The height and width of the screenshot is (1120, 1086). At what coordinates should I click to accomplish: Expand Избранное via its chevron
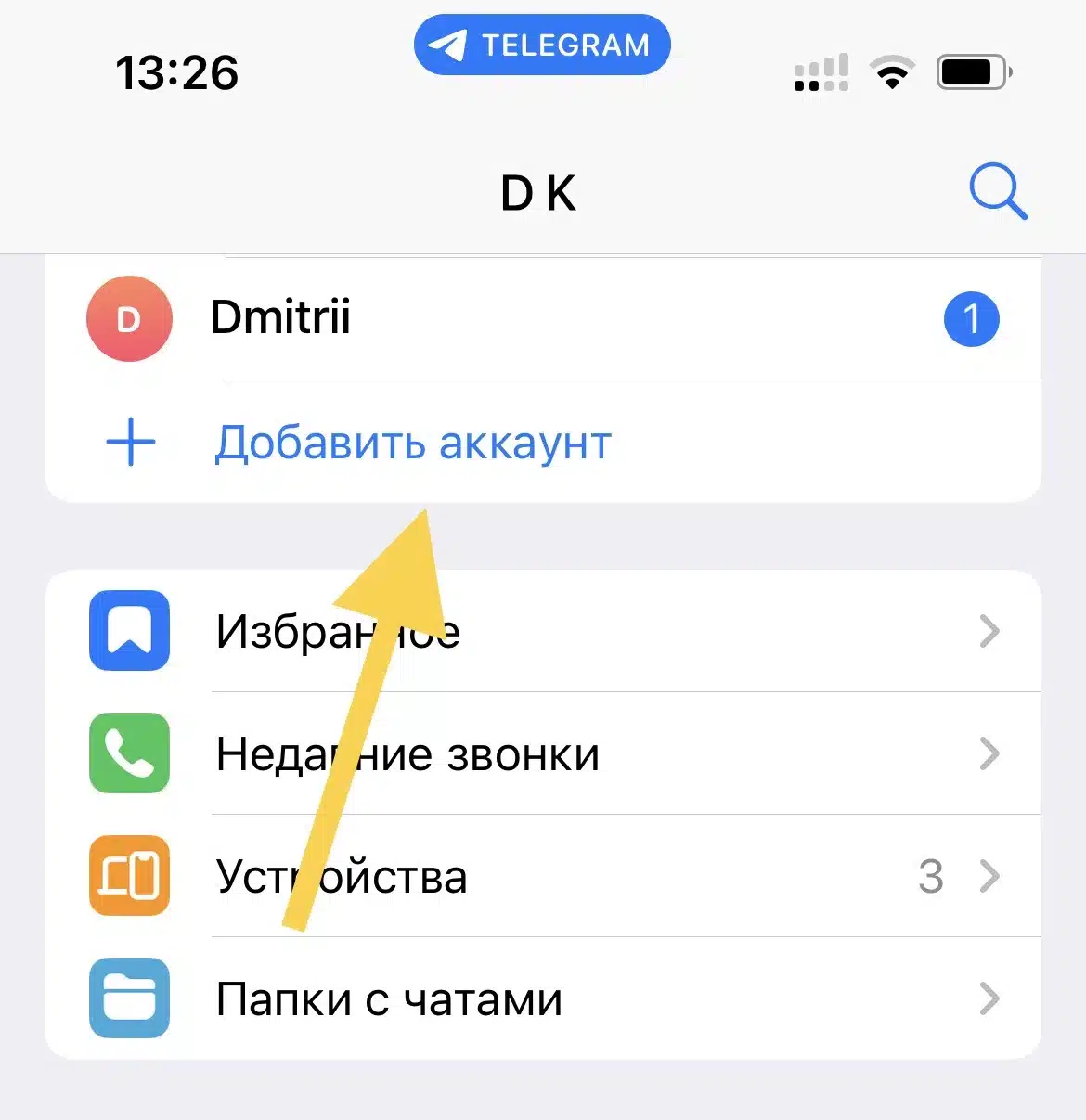[990, 631]
